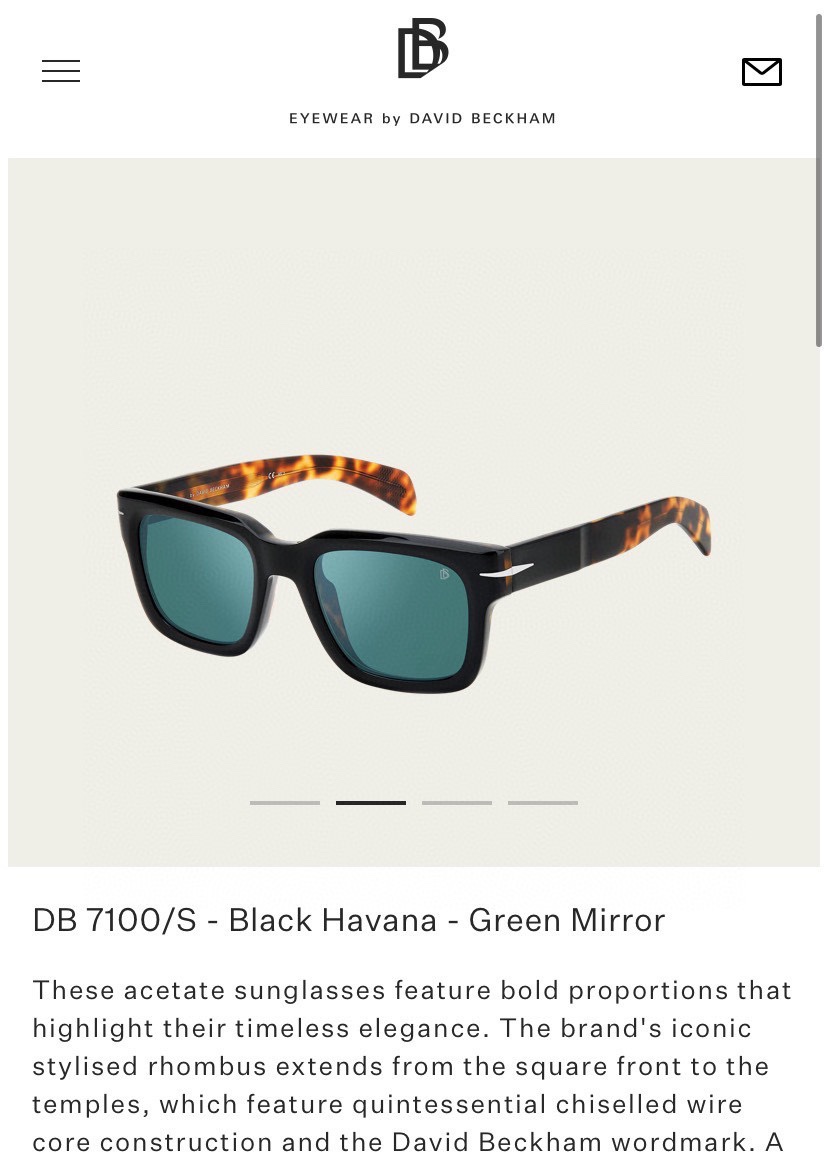This screenshot has height=1158, width=828.
Task: Jump to the fourth product image indicator
Action: pos(543,802)
